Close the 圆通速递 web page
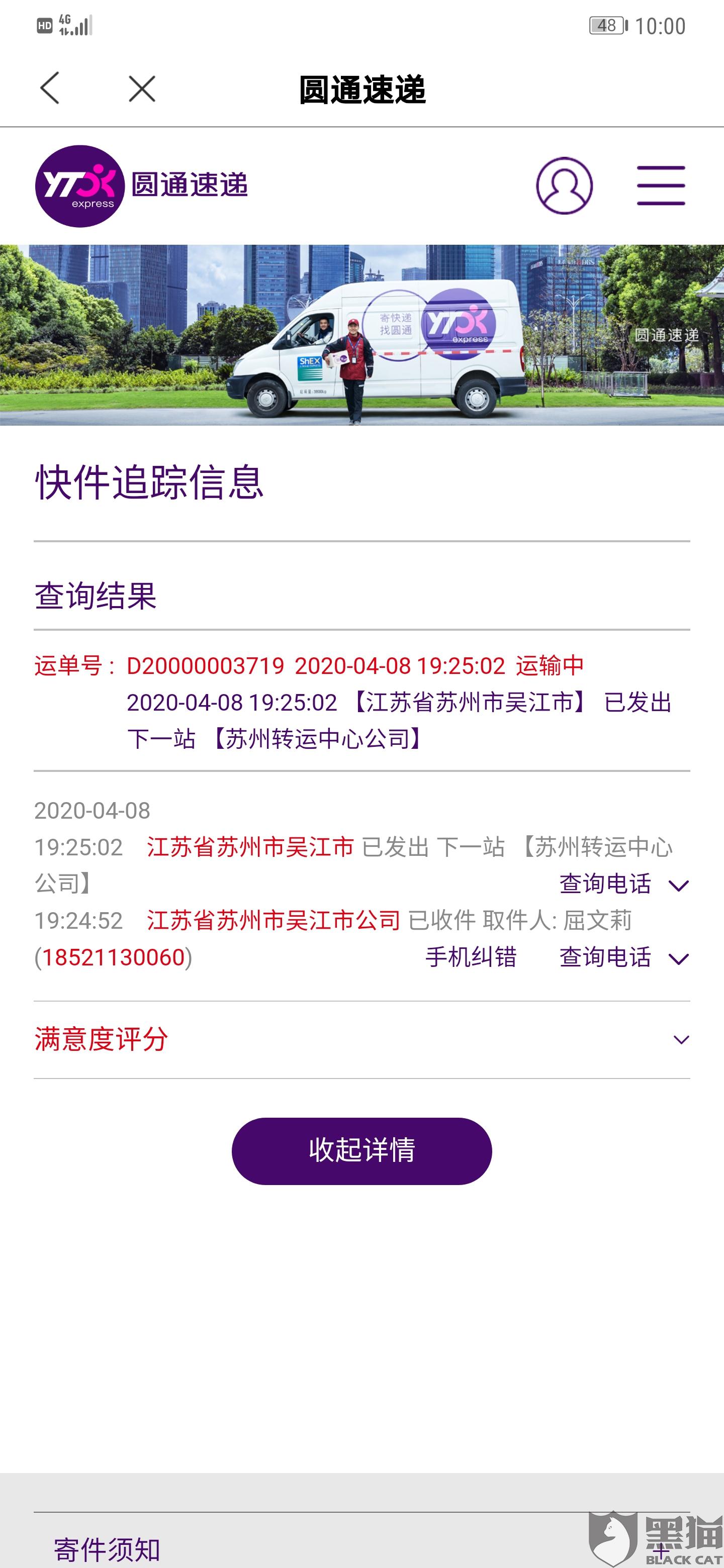 tap(142, 89)
